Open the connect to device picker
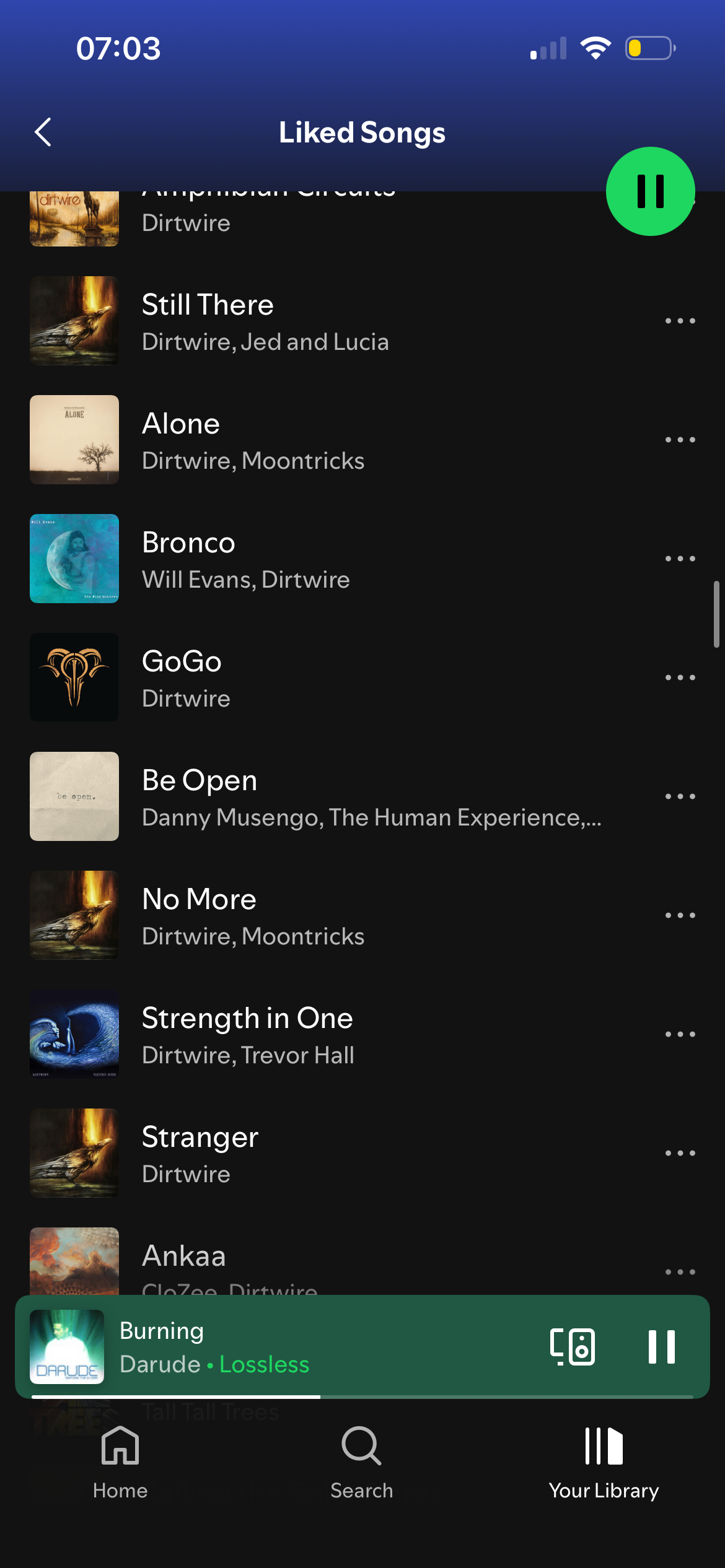 point(573,1347)
